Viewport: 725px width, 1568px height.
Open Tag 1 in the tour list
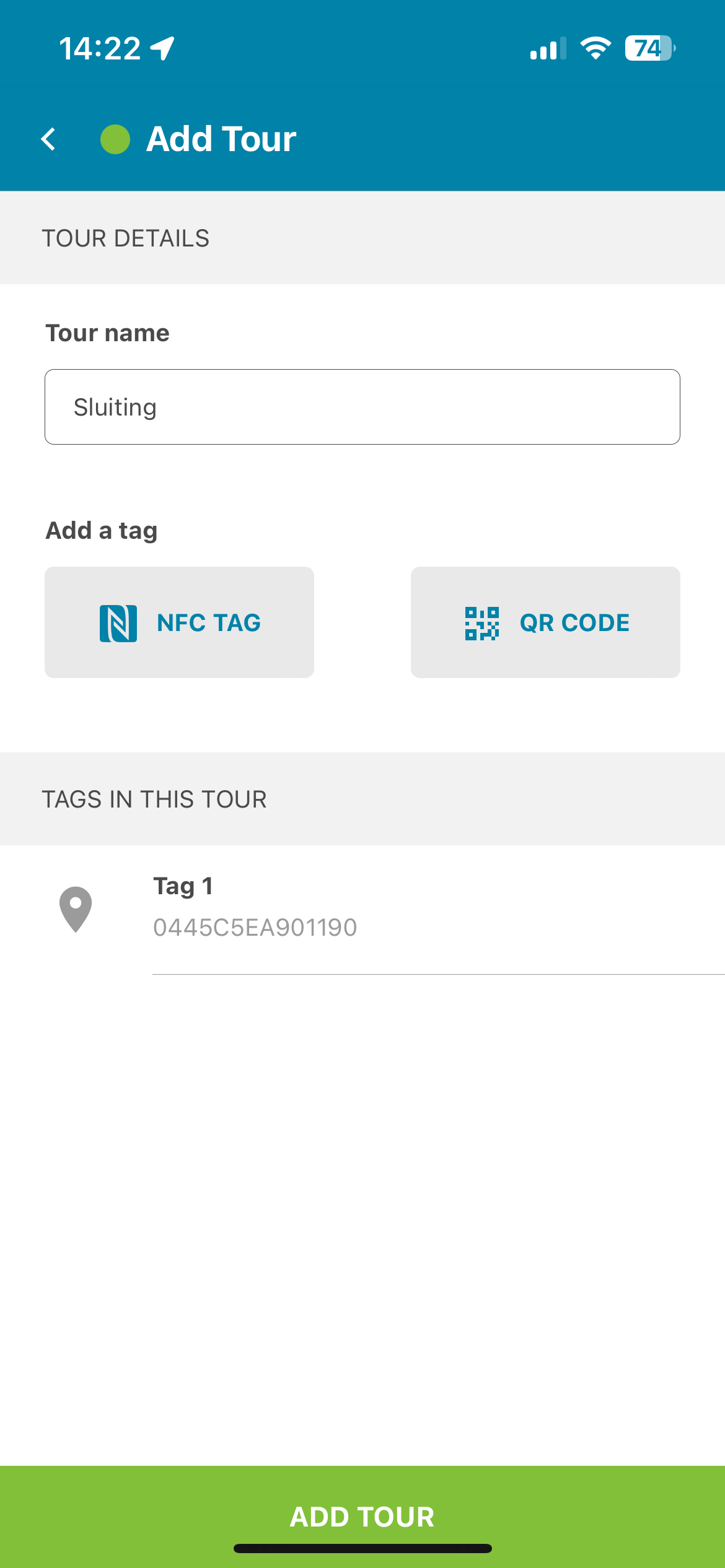pos(362,909)
